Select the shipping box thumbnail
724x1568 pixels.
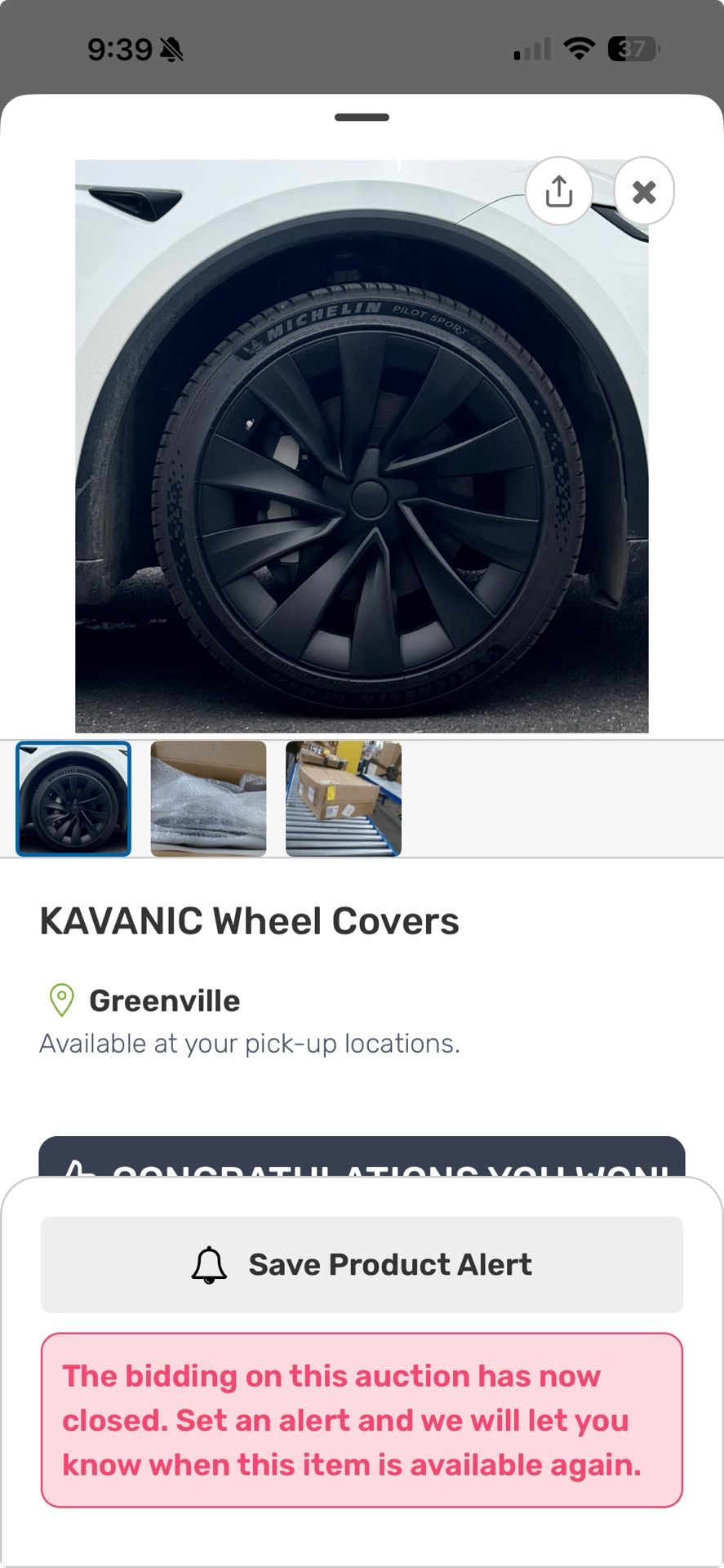[343, 799]
